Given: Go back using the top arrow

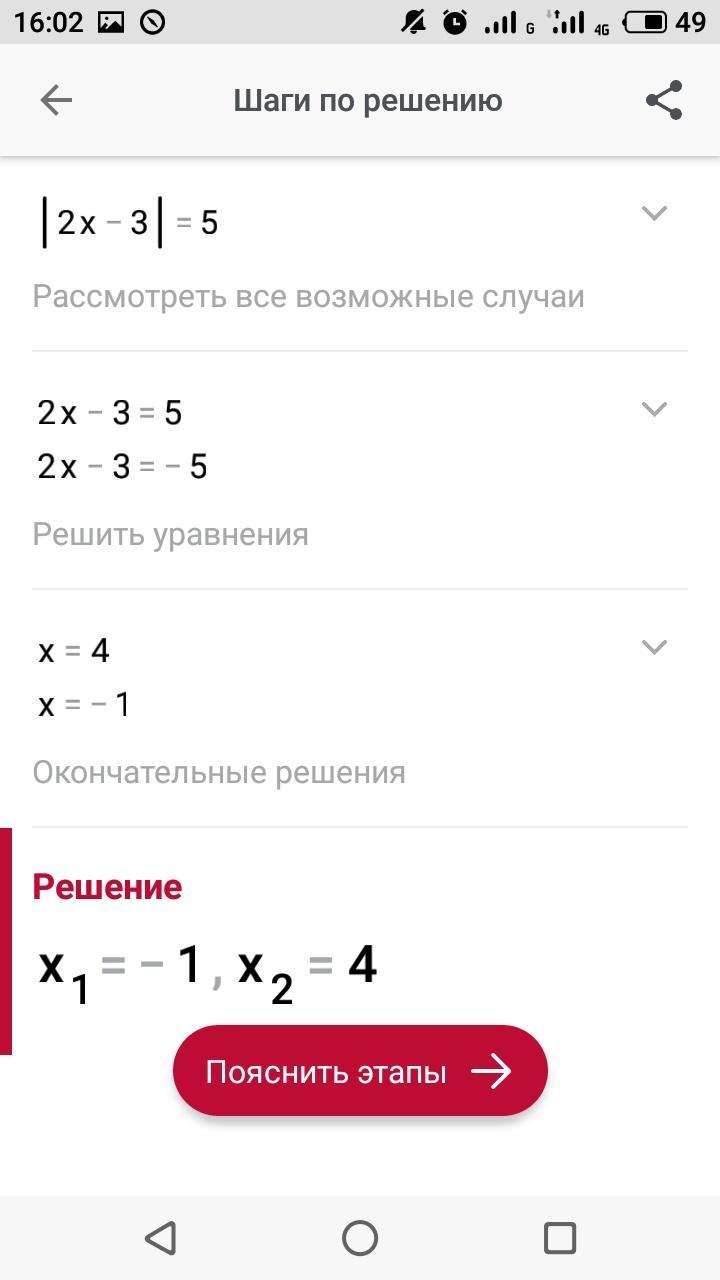Looking at the screenshot, I should (56, 100).
